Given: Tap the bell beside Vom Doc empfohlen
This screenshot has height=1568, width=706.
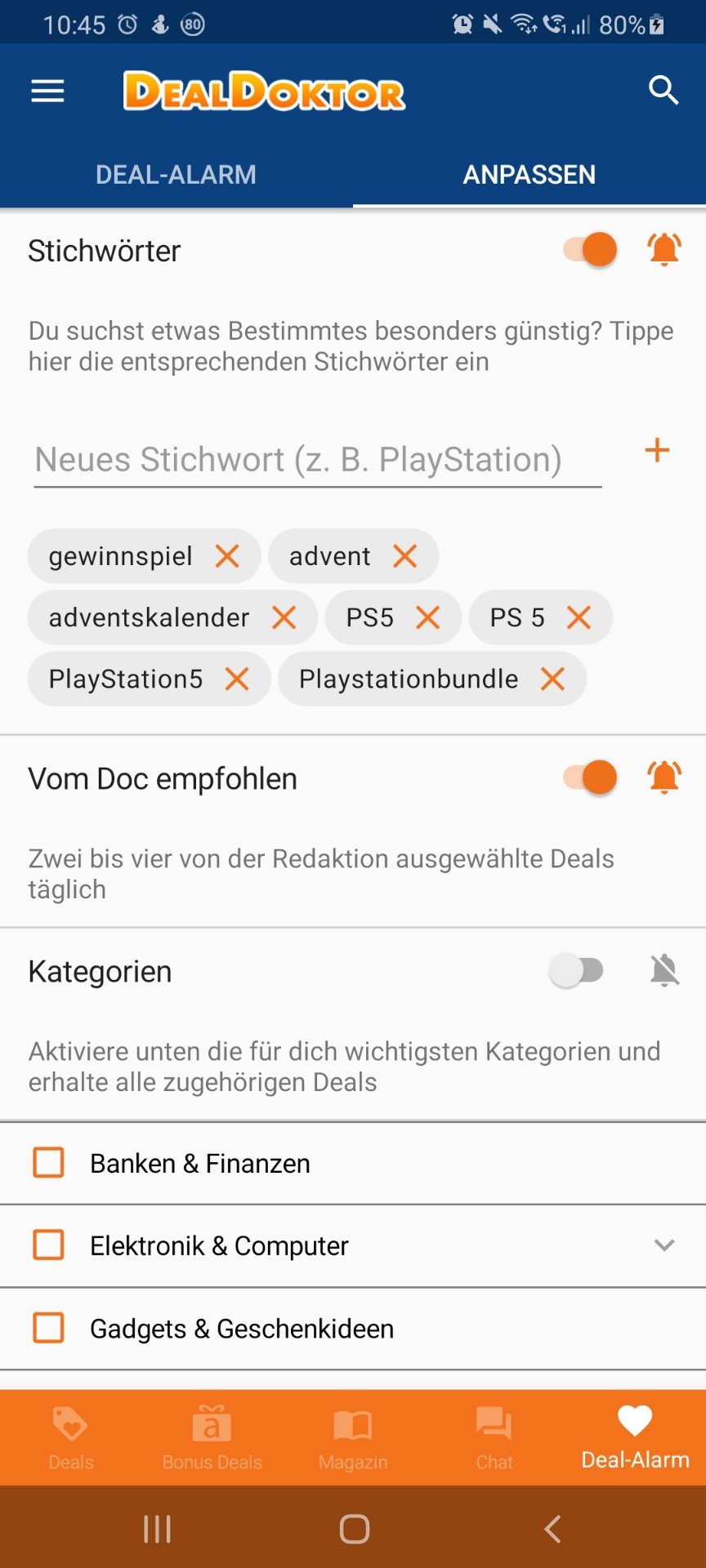Looking at the screenshot, I should pos(664,777).
